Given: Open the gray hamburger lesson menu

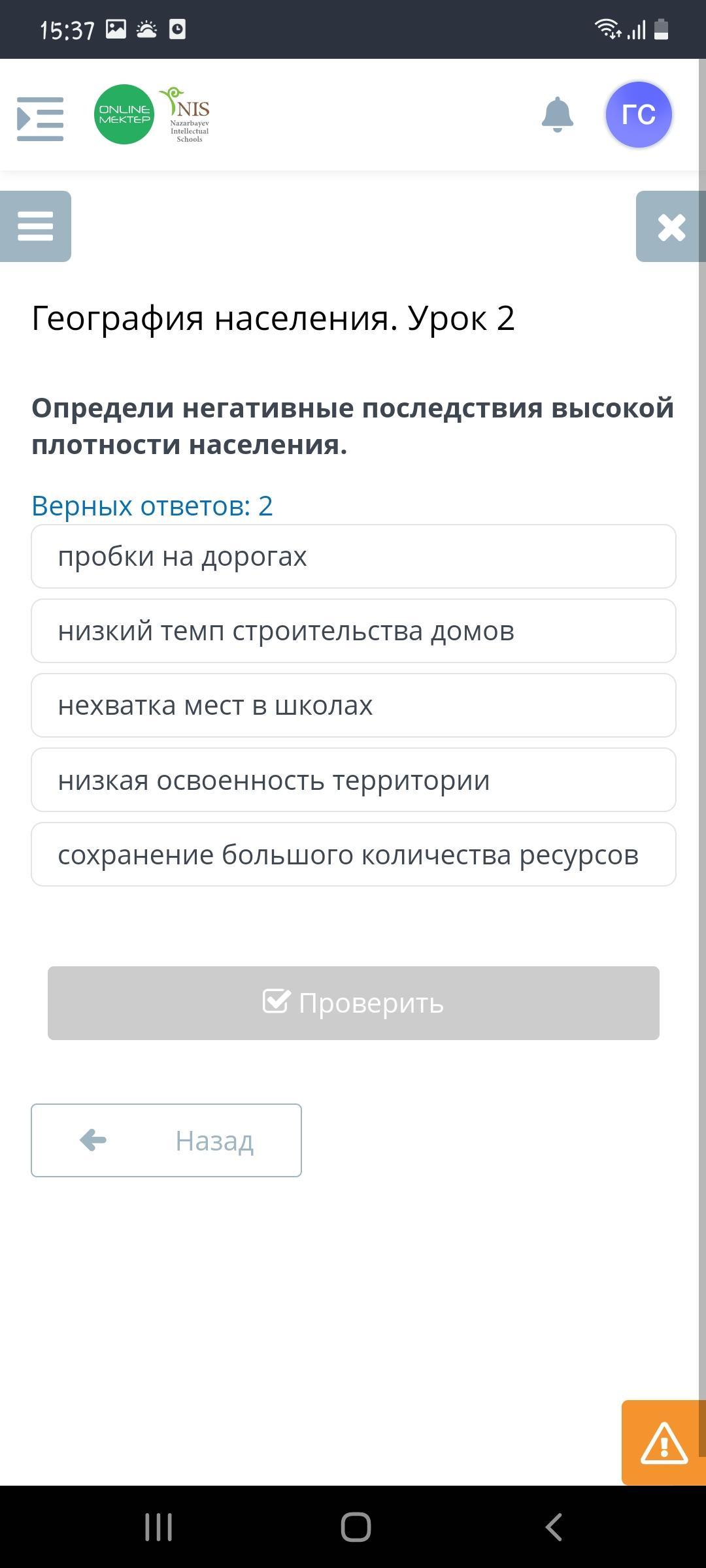Looking at the screenshot, I should (x=35, y=226).
